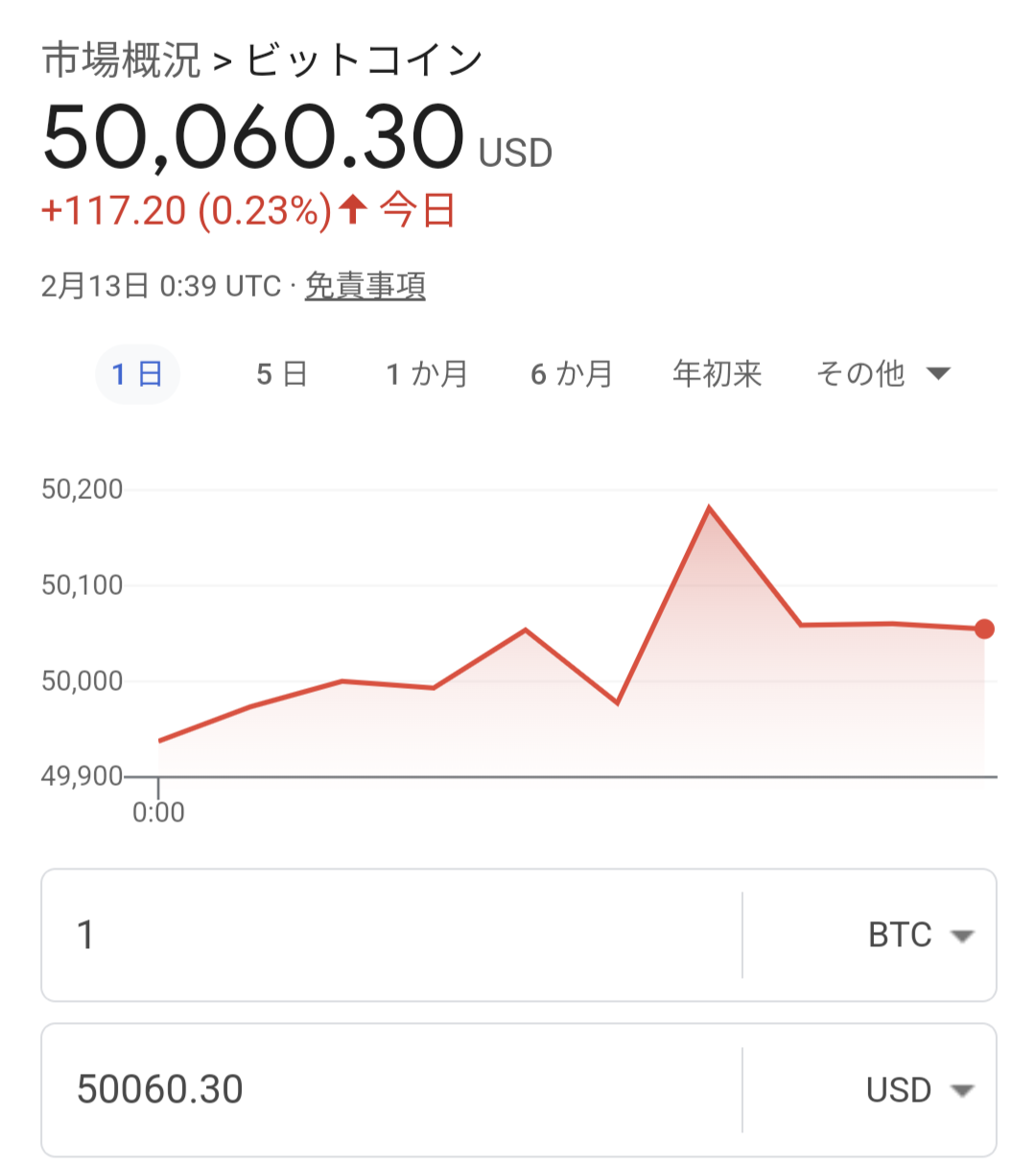The height and width of the screenshot is (1165, 1036).
Task: Change the BTC currency selector
Action: (x=919, y=935)
